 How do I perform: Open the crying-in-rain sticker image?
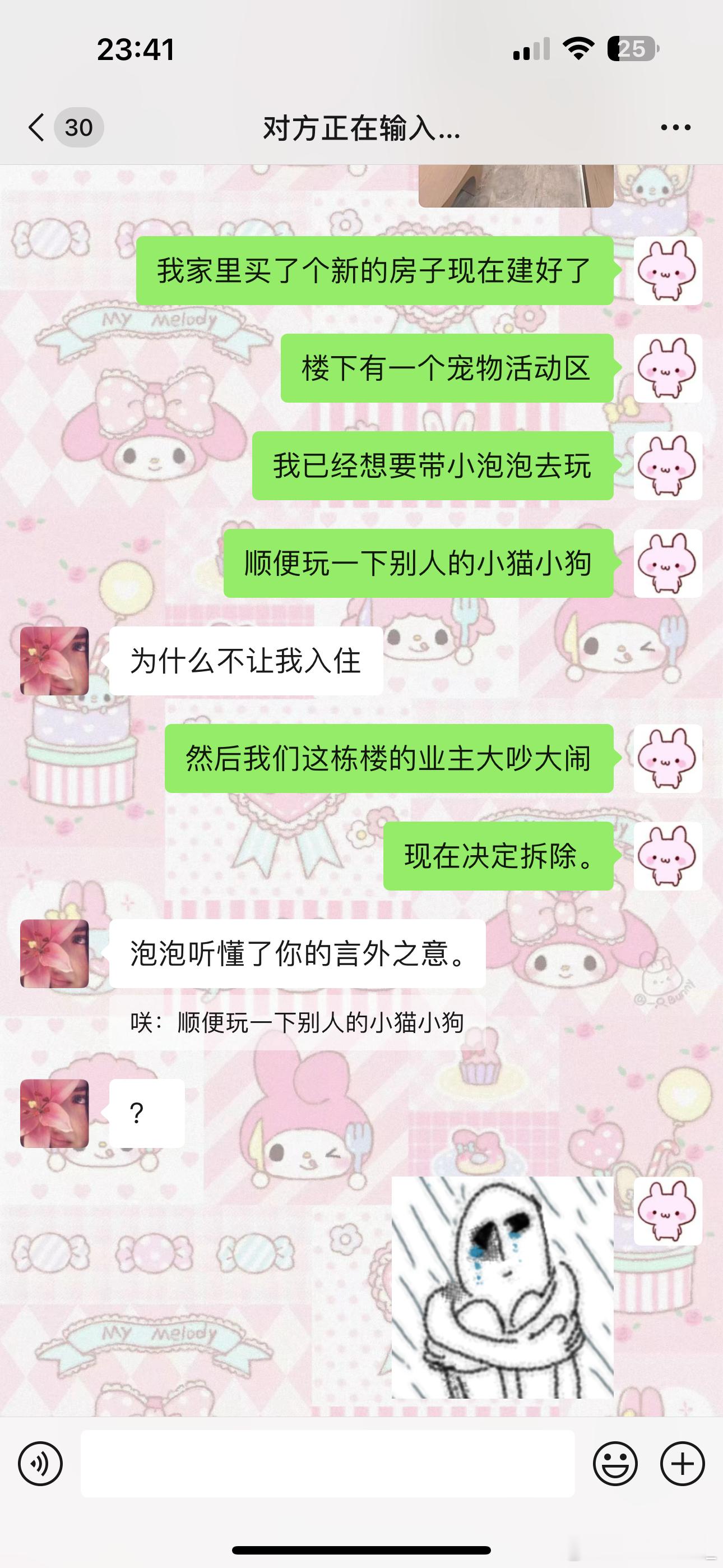pos(502,1287)
